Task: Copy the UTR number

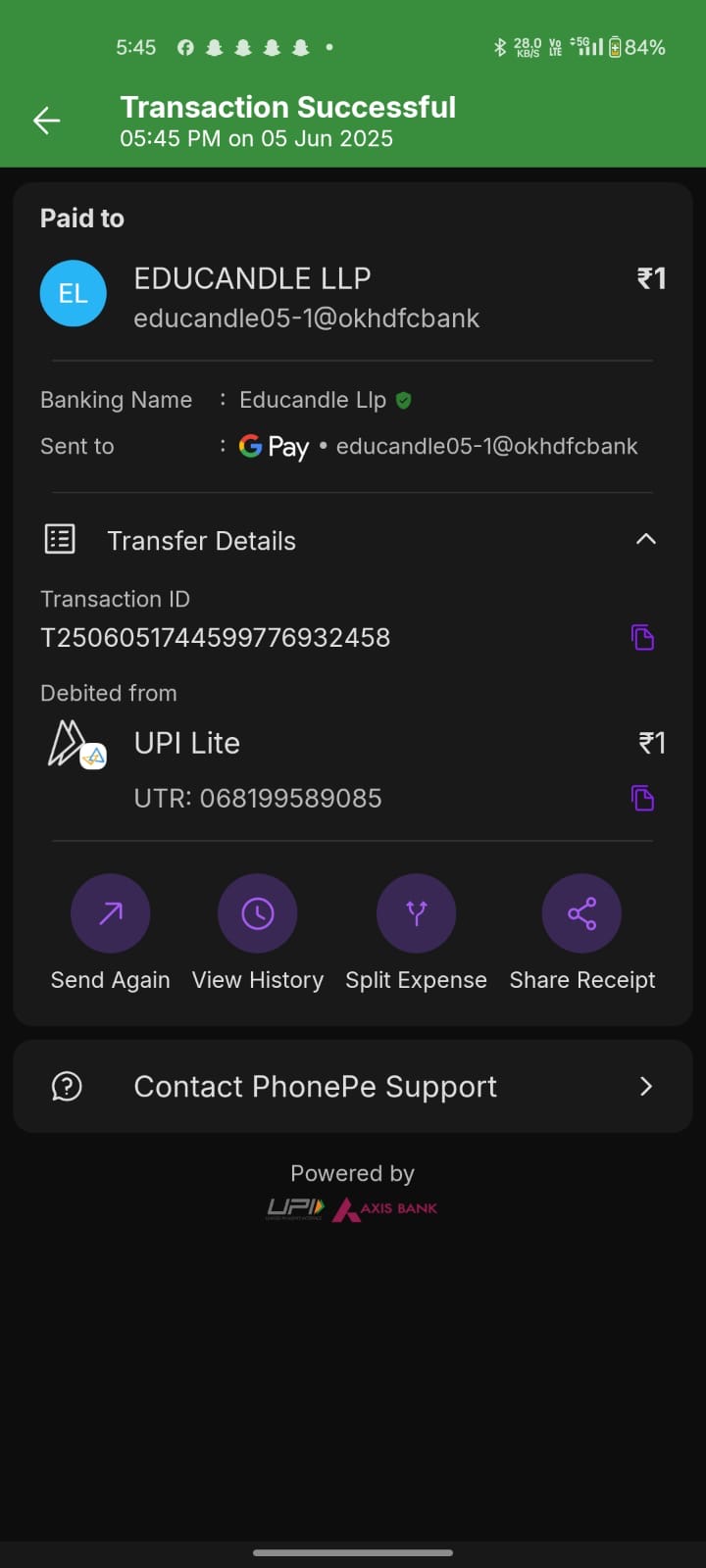Action: click(x=642, y=798)
